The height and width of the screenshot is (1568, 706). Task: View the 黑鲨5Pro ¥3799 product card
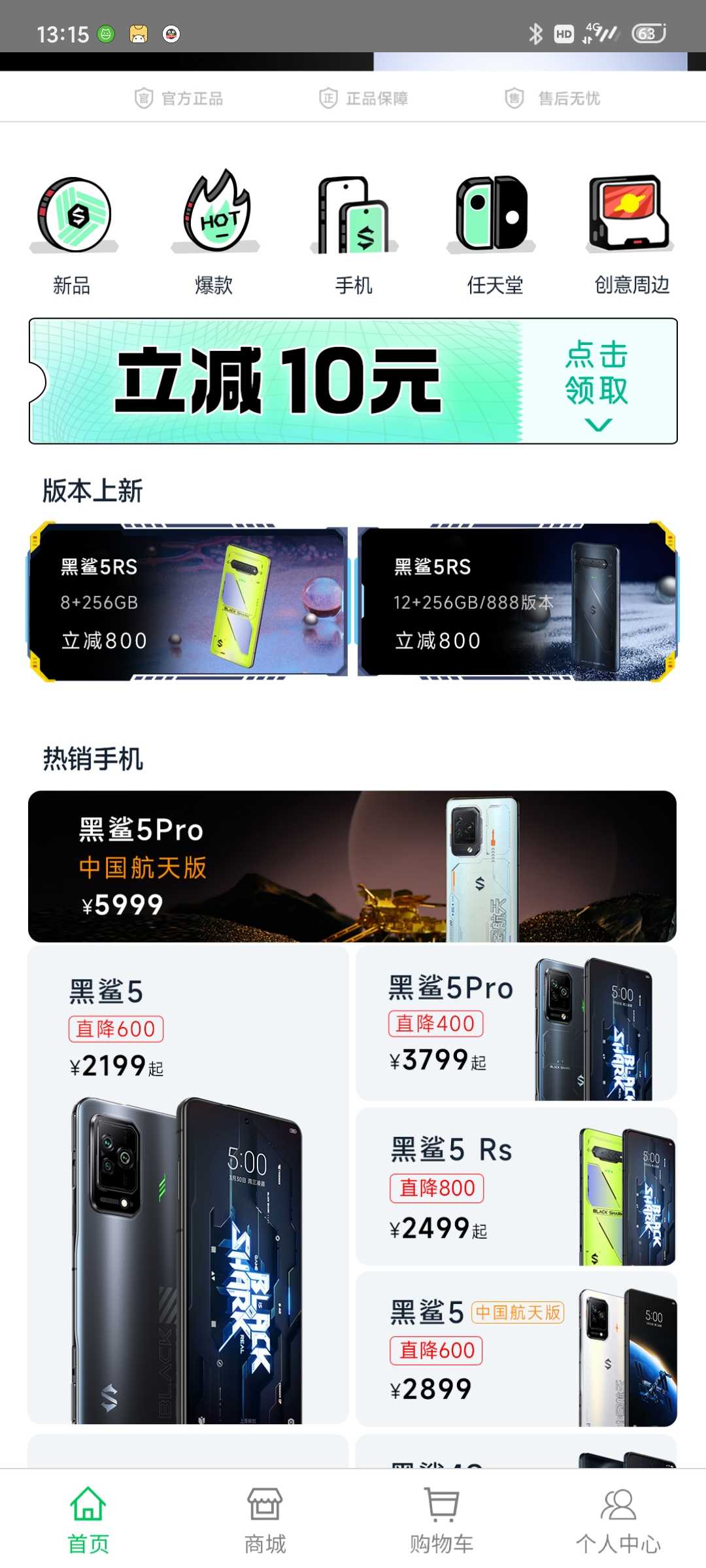pos(516,1023)
